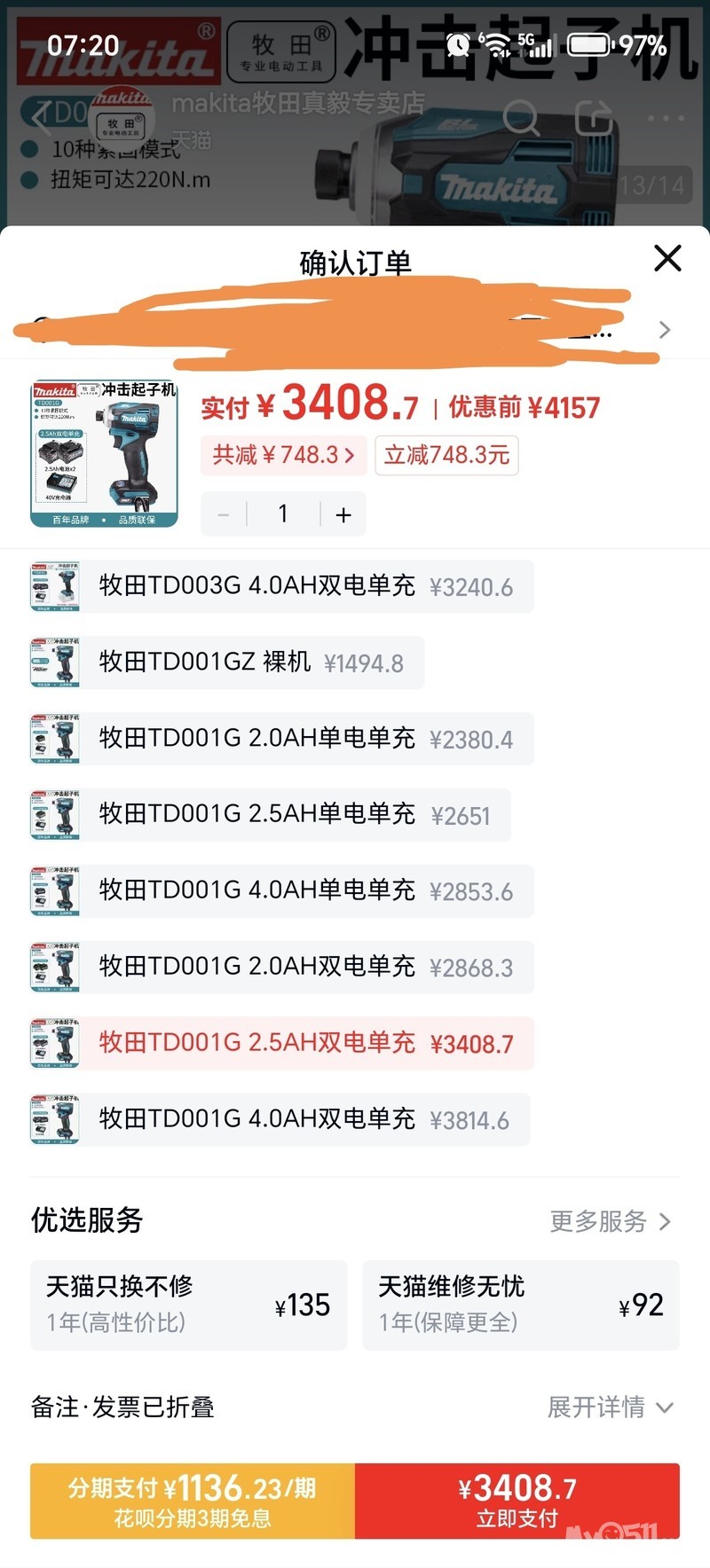Screen dimensions: 710x1568
Task: Select 牧田TD001G 4.0AH双电单充 at ¥3814.6
Action: [x=280, y=1119]
